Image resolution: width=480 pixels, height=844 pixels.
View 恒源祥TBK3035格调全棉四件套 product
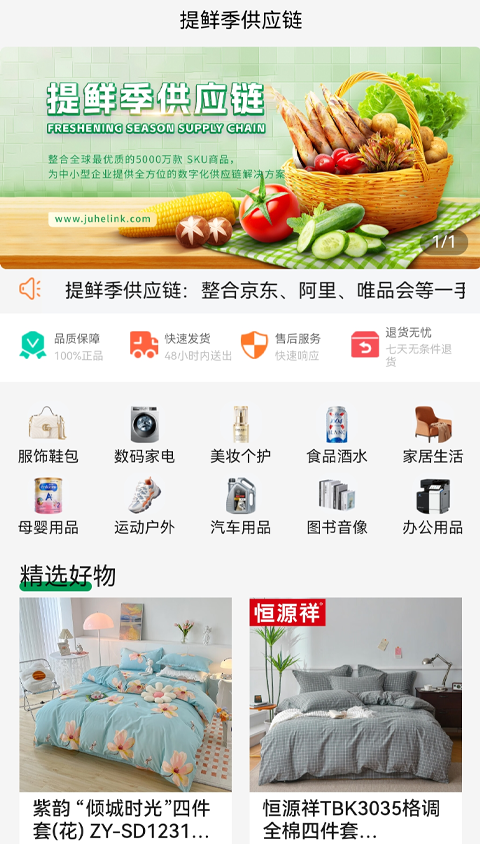[x=356, y=721]
